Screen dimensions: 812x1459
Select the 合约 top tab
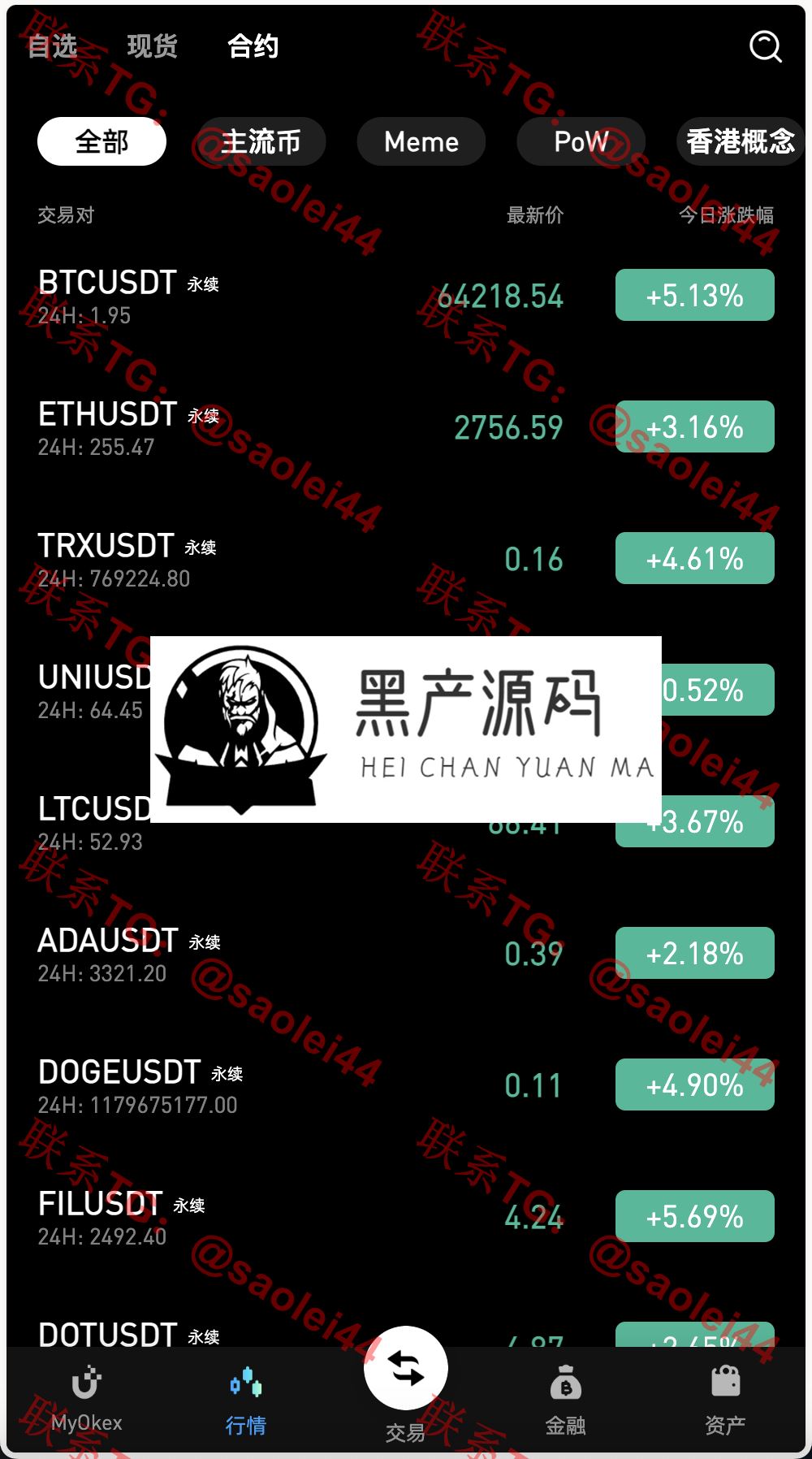(x=253, y=46)
